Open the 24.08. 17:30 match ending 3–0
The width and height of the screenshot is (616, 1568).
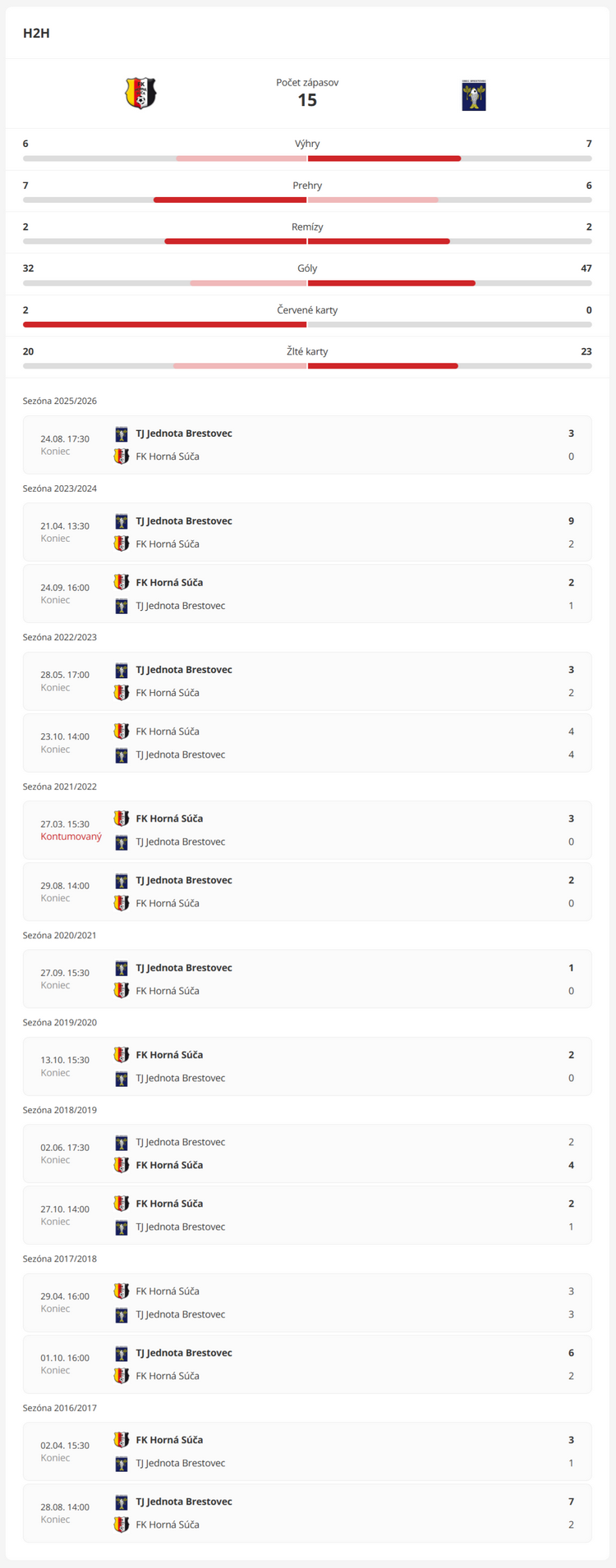(307, 445)
